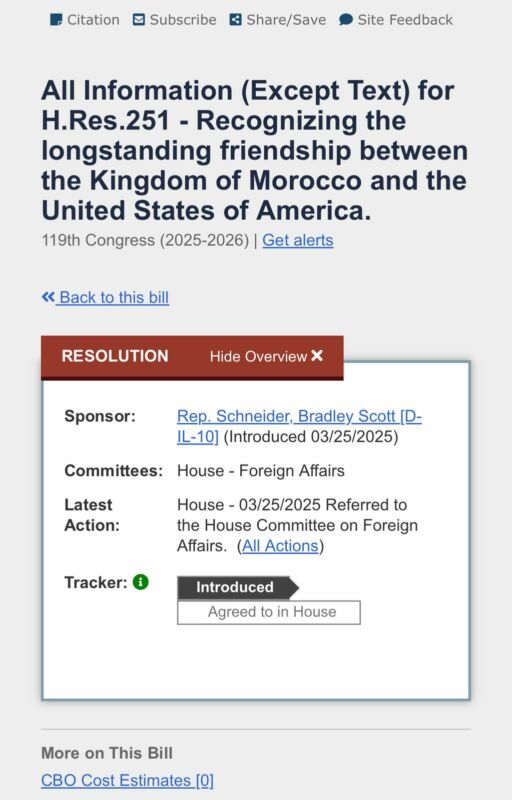This screenshot has height=800, width=512.
Task: Hide the resolution overview
Action: [x=266, y=356]
